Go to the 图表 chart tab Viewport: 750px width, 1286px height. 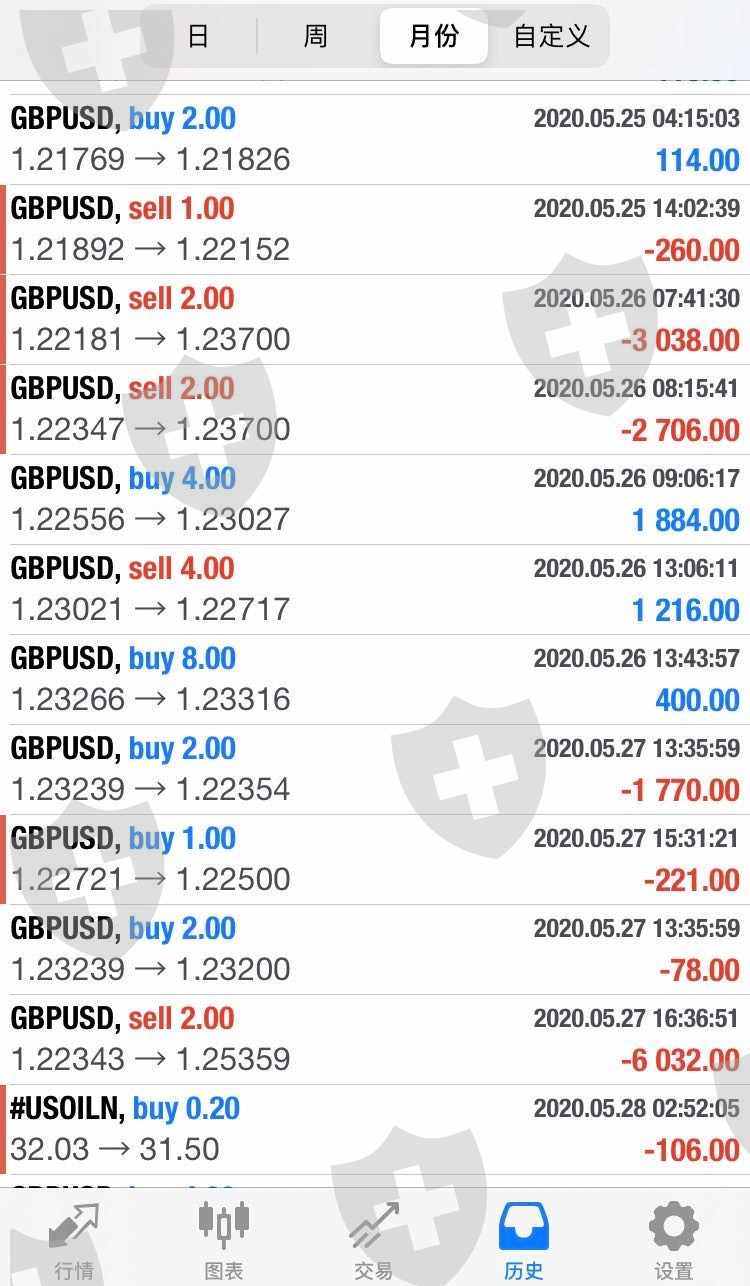click(224, 1240)
